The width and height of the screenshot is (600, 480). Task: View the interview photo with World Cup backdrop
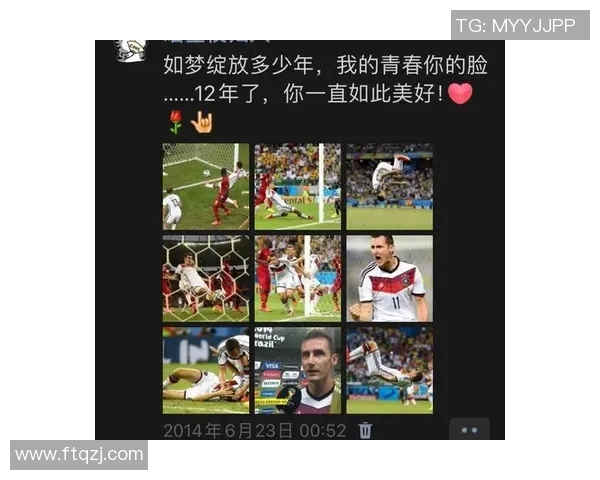click(x=297, y=370)
